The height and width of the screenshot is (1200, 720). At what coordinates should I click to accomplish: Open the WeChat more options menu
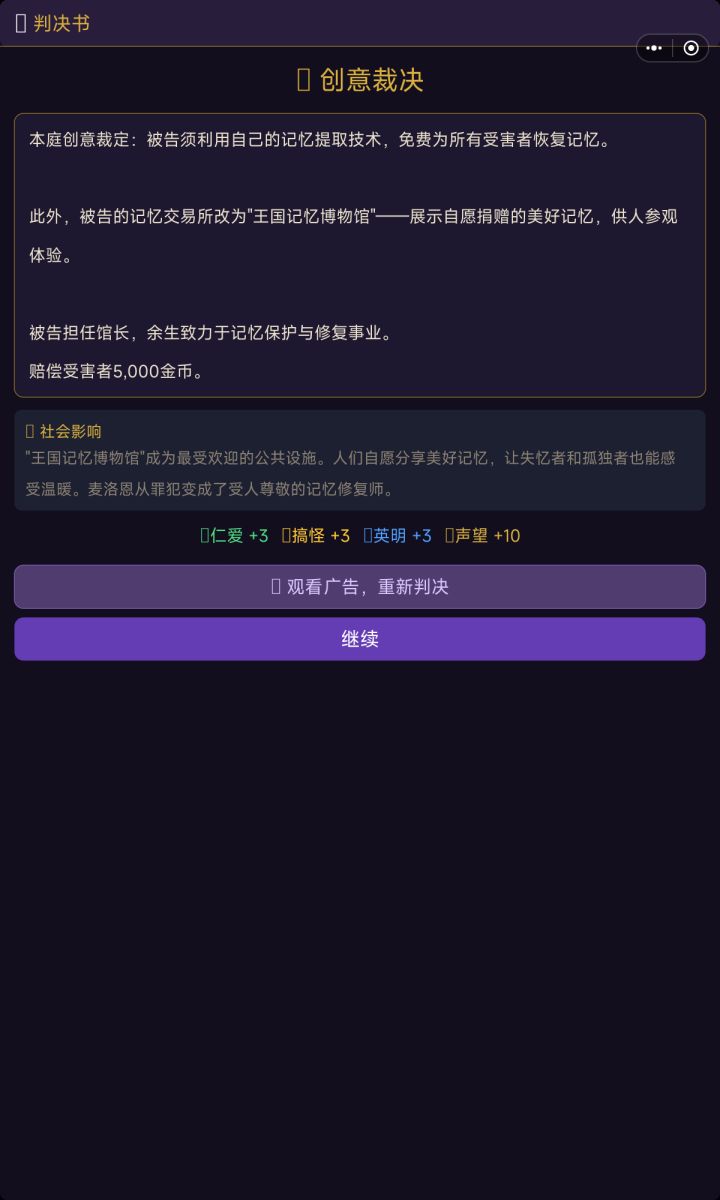pyautogui.click(x=655, y=48)
